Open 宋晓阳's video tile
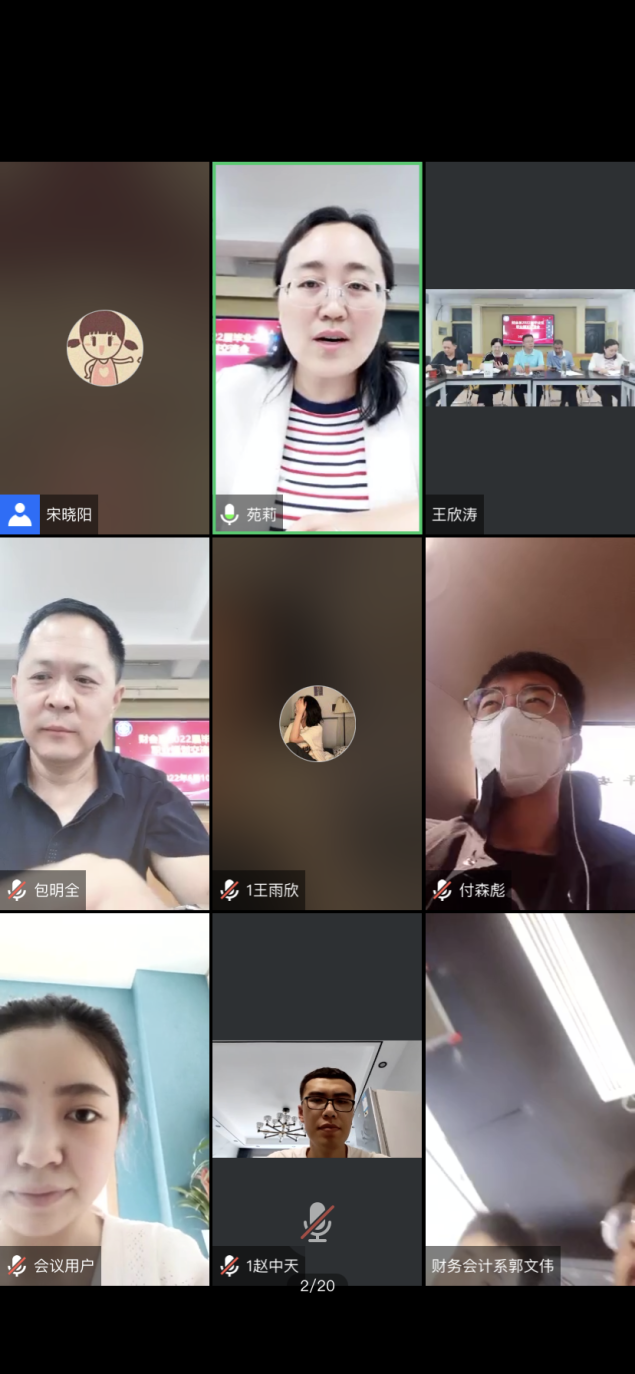This screenshot has width=635, height=1374. click(x=104, y=347)
